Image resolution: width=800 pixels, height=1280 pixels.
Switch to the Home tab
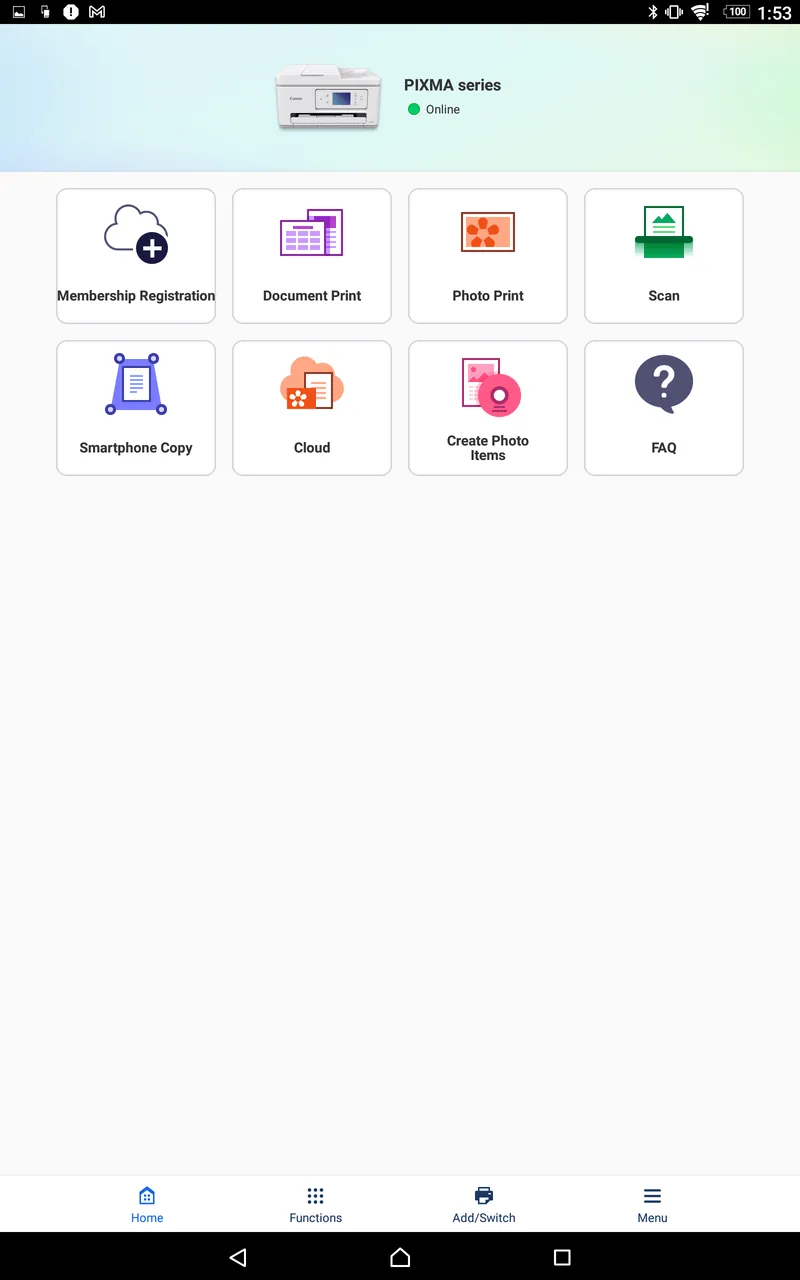coord(147,1204)
